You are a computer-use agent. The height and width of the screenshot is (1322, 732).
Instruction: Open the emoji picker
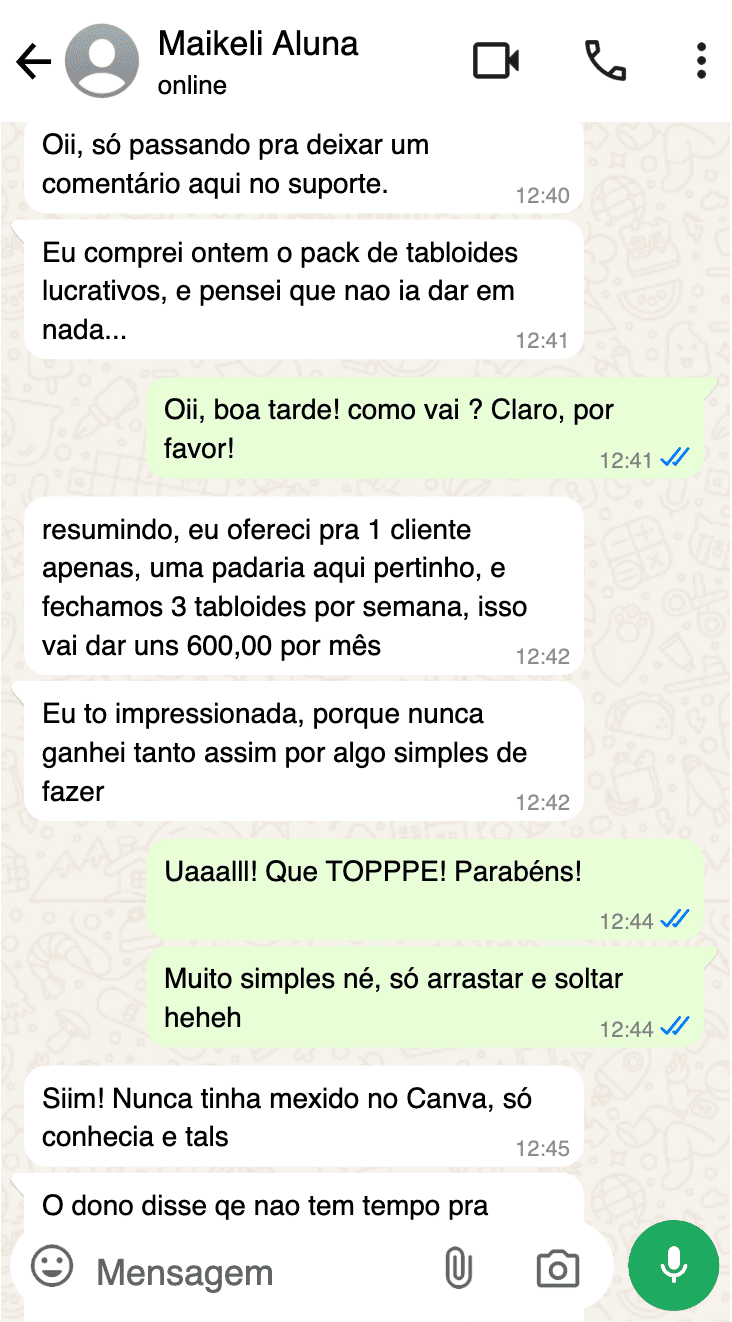(52, 1267)
